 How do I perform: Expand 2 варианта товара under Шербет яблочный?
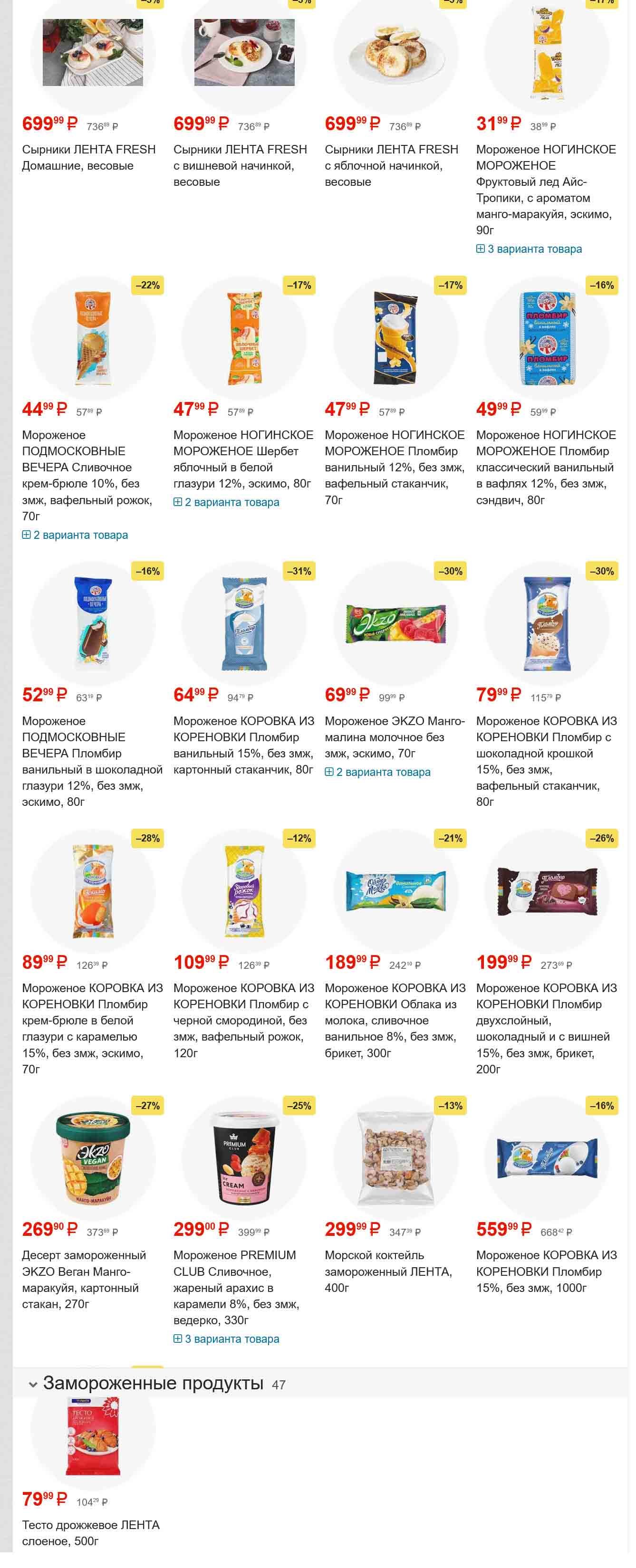231,502
